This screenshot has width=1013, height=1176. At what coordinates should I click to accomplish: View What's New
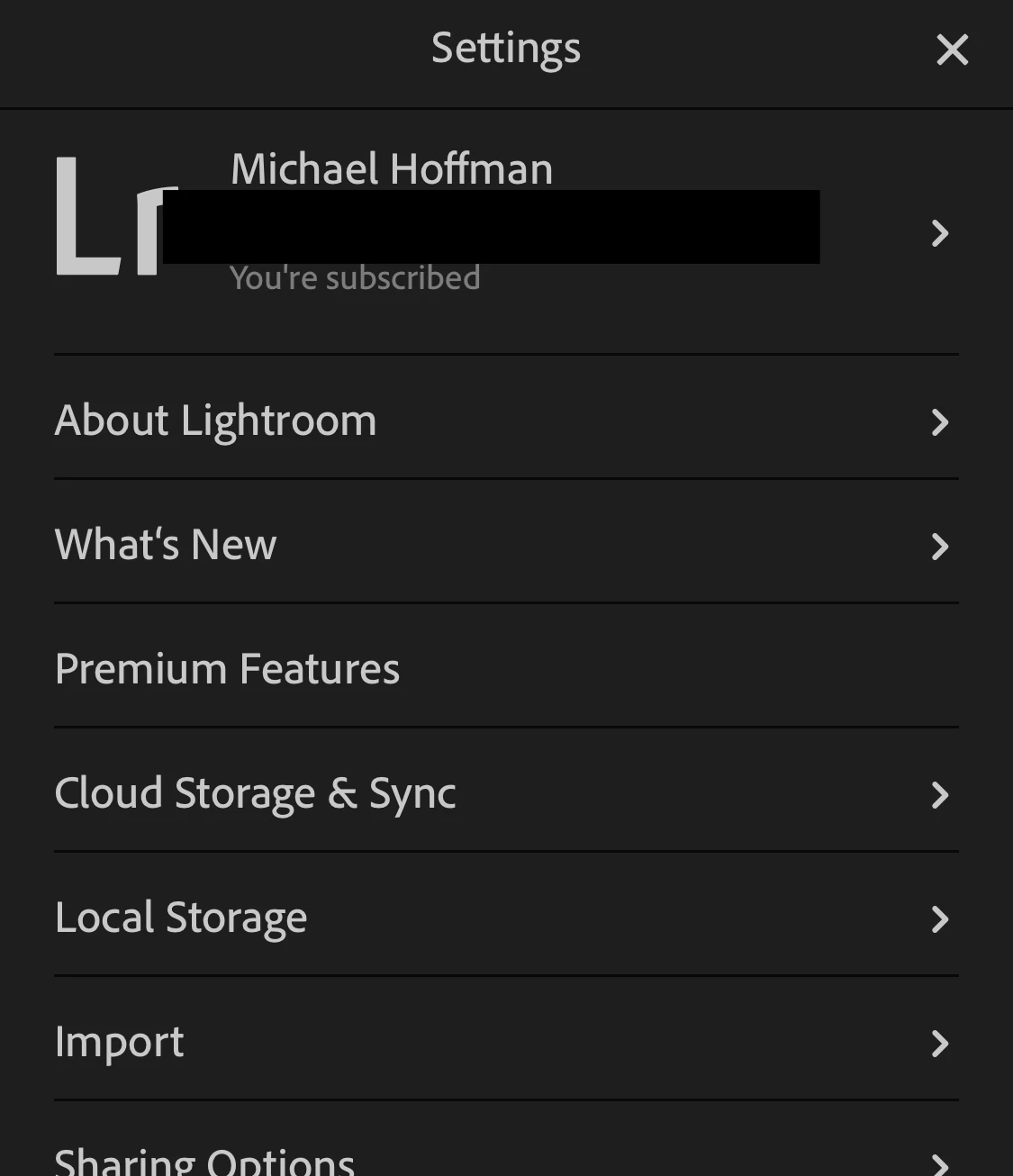coord(504,545)
